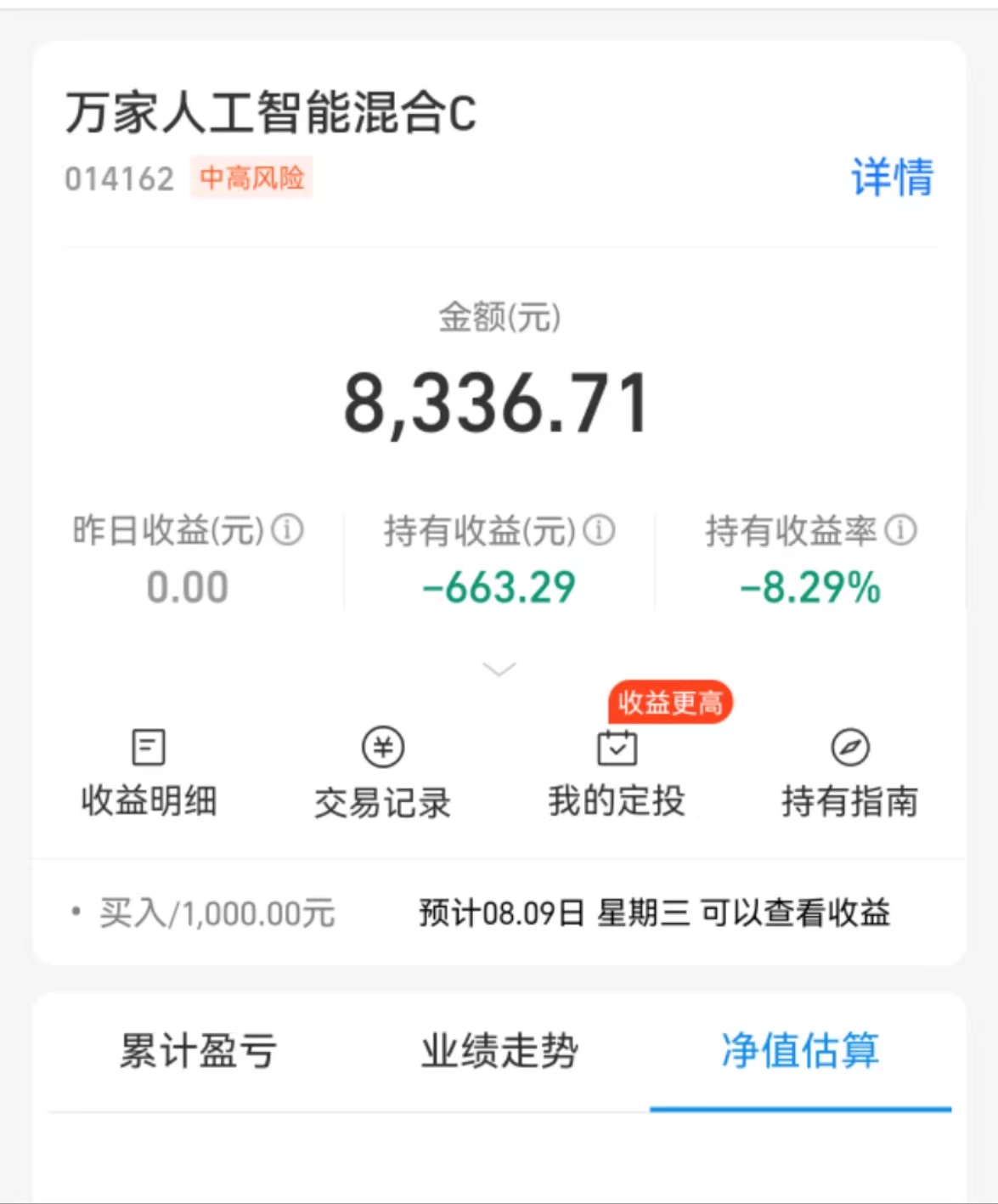The height and width of the screenshot is (1204, 998).
Task: Select the 净值估算 tab
Action: tap(800, 1051)
